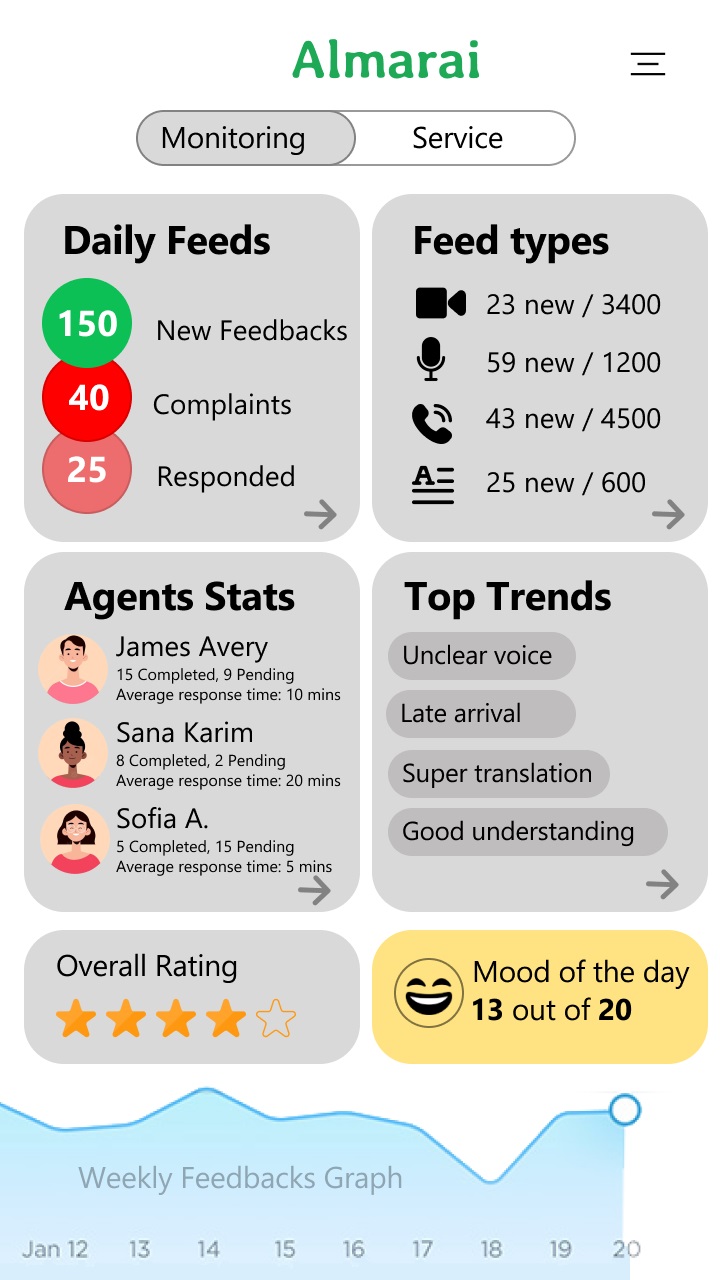Image resolution: width=720 pixels, height=1280 pixels.
Task: Tap the graph marker at day 20
Action: pos(624,1110)
